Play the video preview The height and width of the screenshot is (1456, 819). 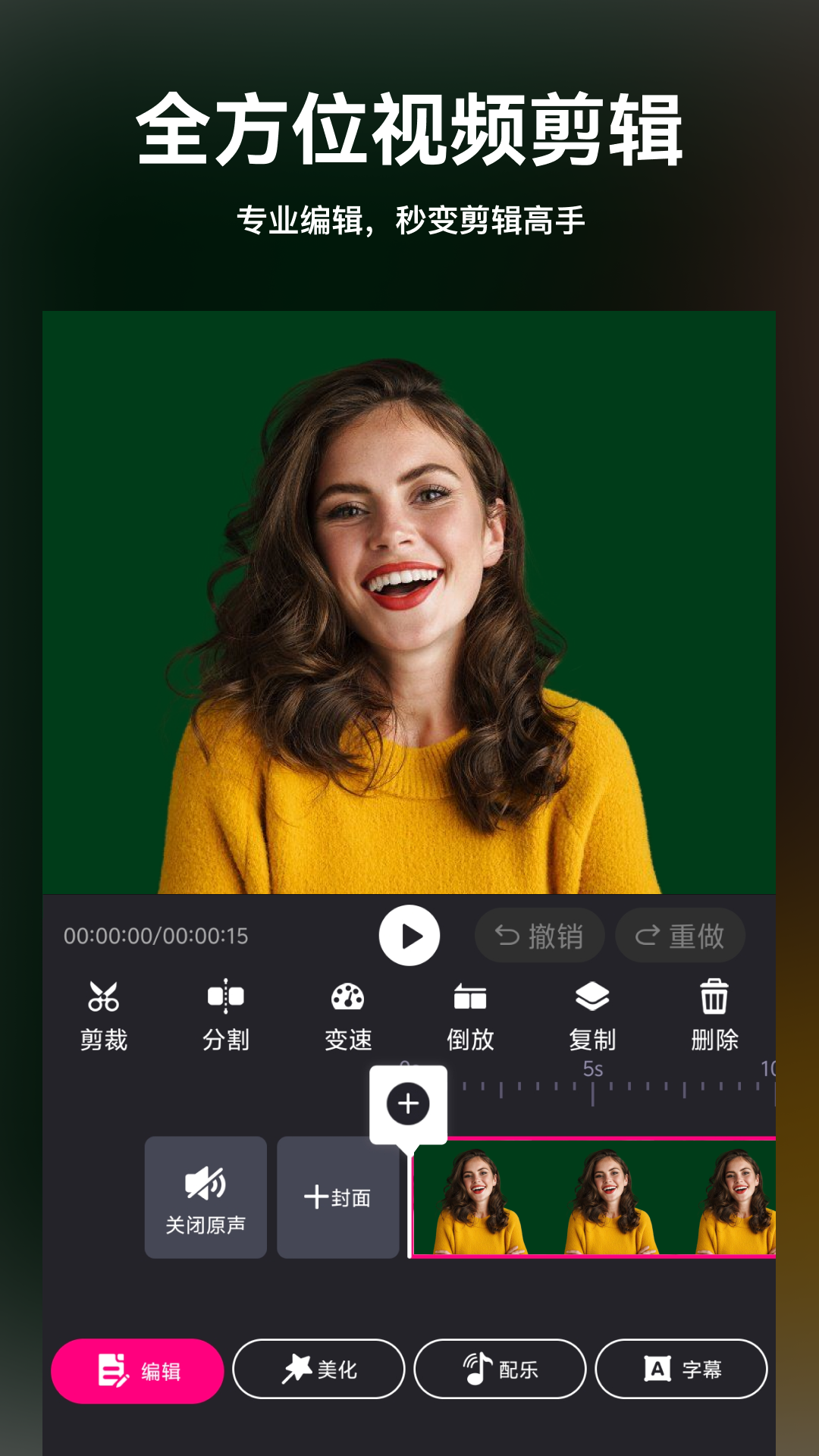point(409,936)
